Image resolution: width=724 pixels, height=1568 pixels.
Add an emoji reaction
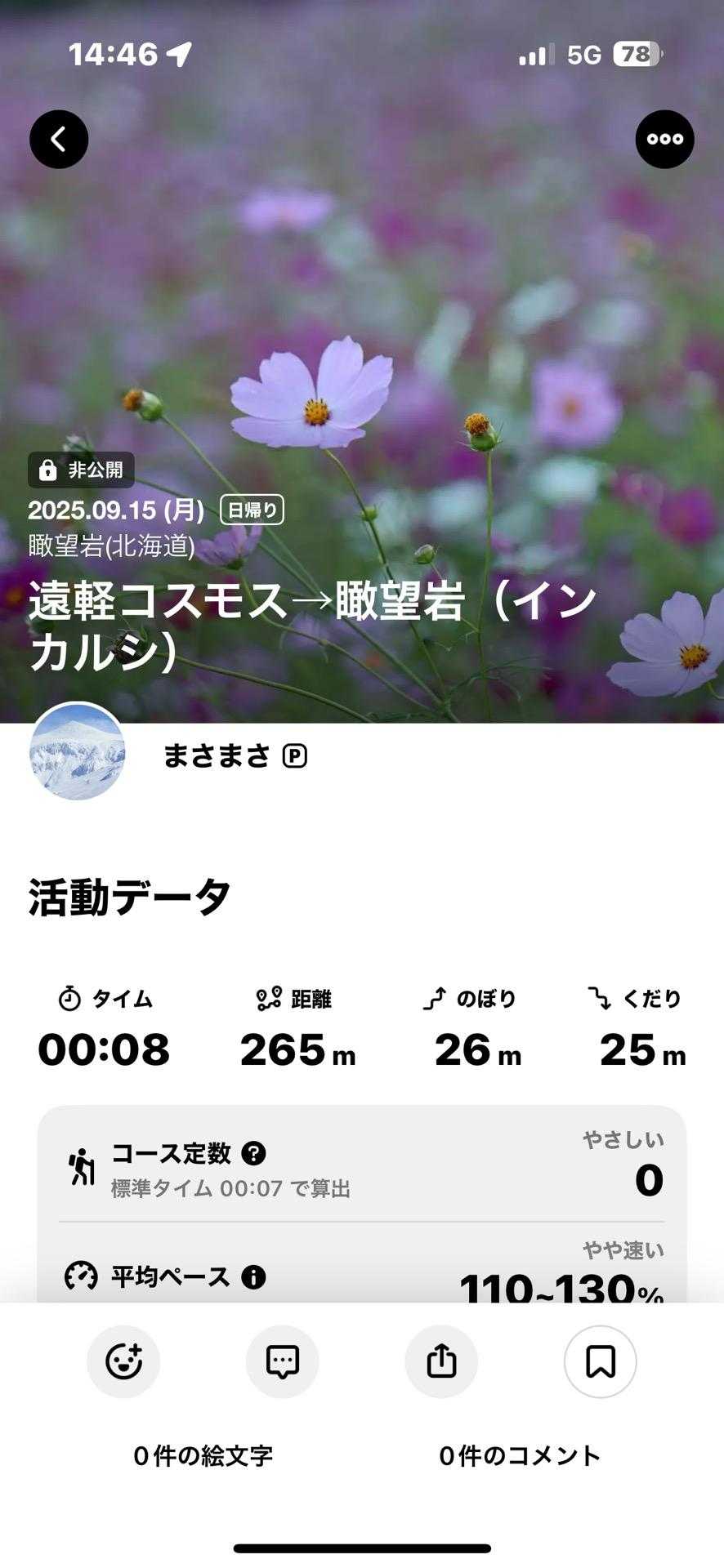[x=123, y=1361]
